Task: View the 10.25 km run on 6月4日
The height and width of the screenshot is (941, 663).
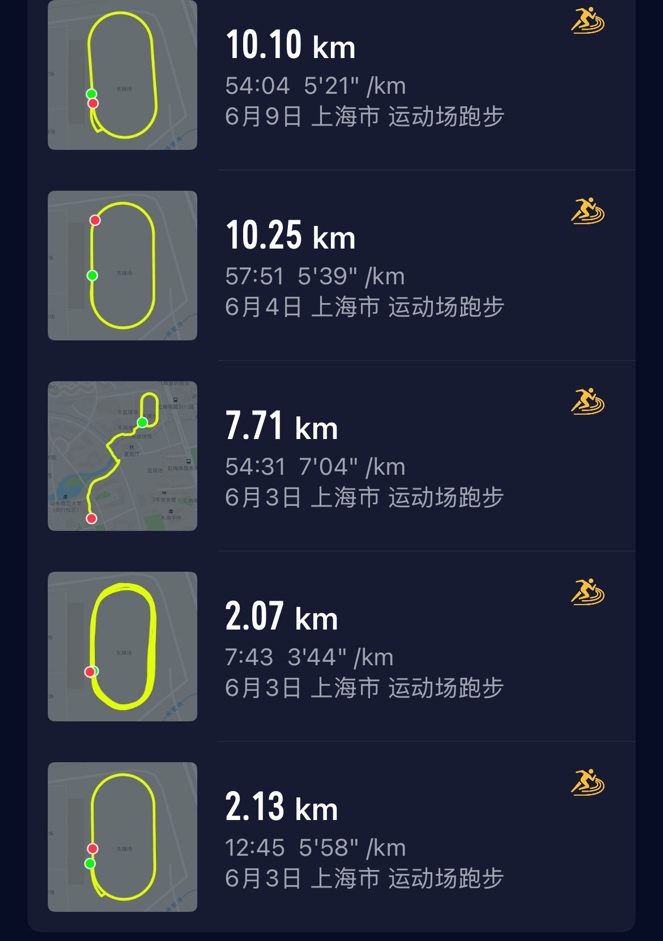Action: click(340, 266)
